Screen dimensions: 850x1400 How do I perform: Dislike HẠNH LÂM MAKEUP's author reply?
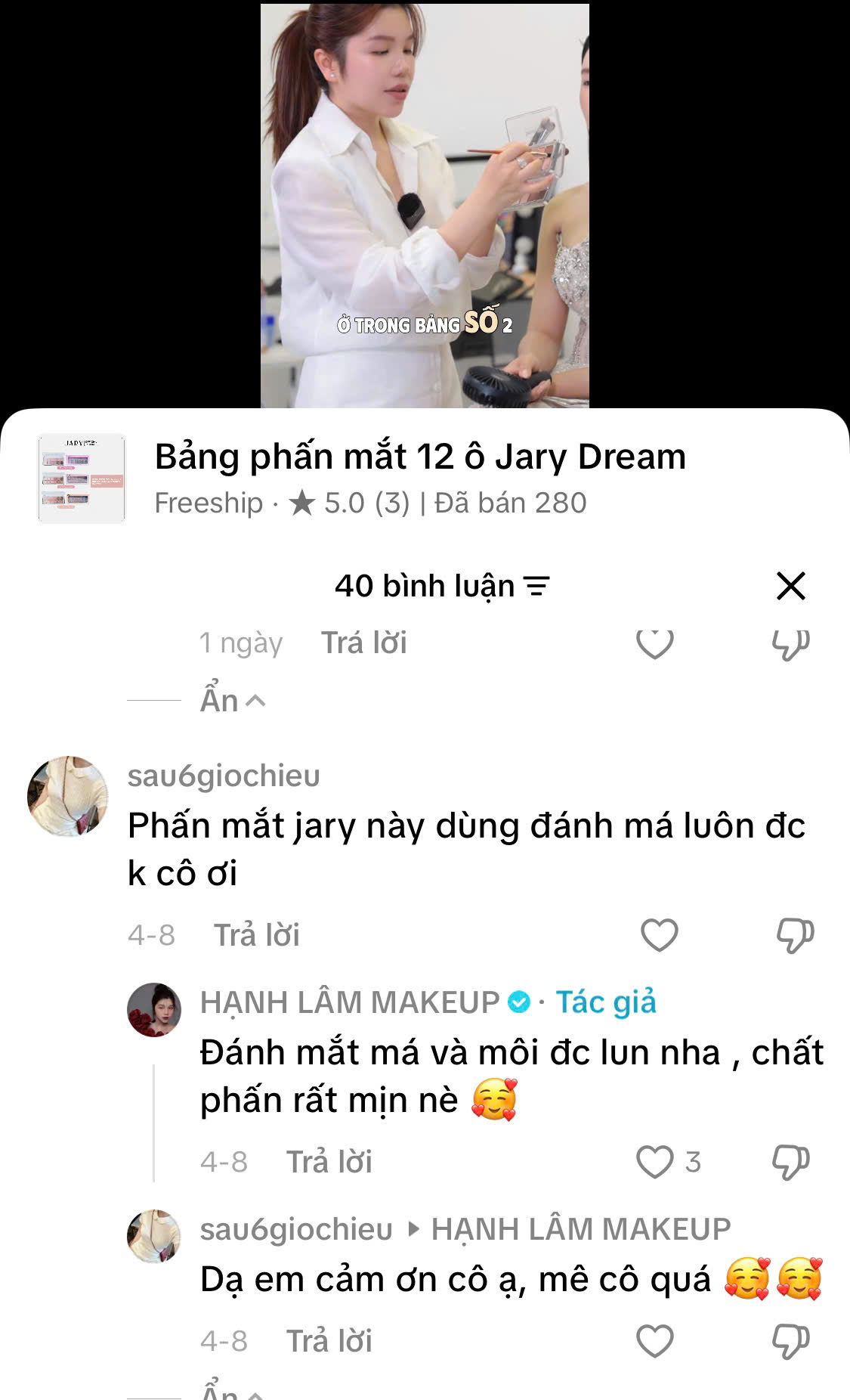[x=790, y=1162]
